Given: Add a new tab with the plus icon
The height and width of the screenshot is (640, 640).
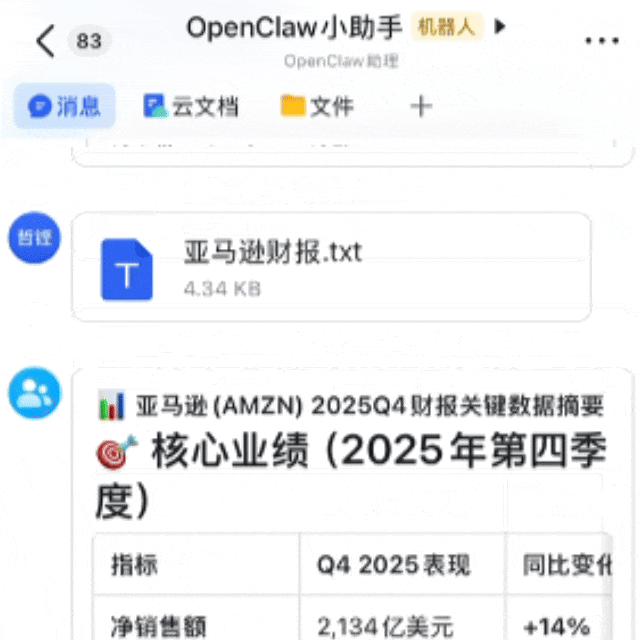Looking at the screenshot, I should click(421, 106).
